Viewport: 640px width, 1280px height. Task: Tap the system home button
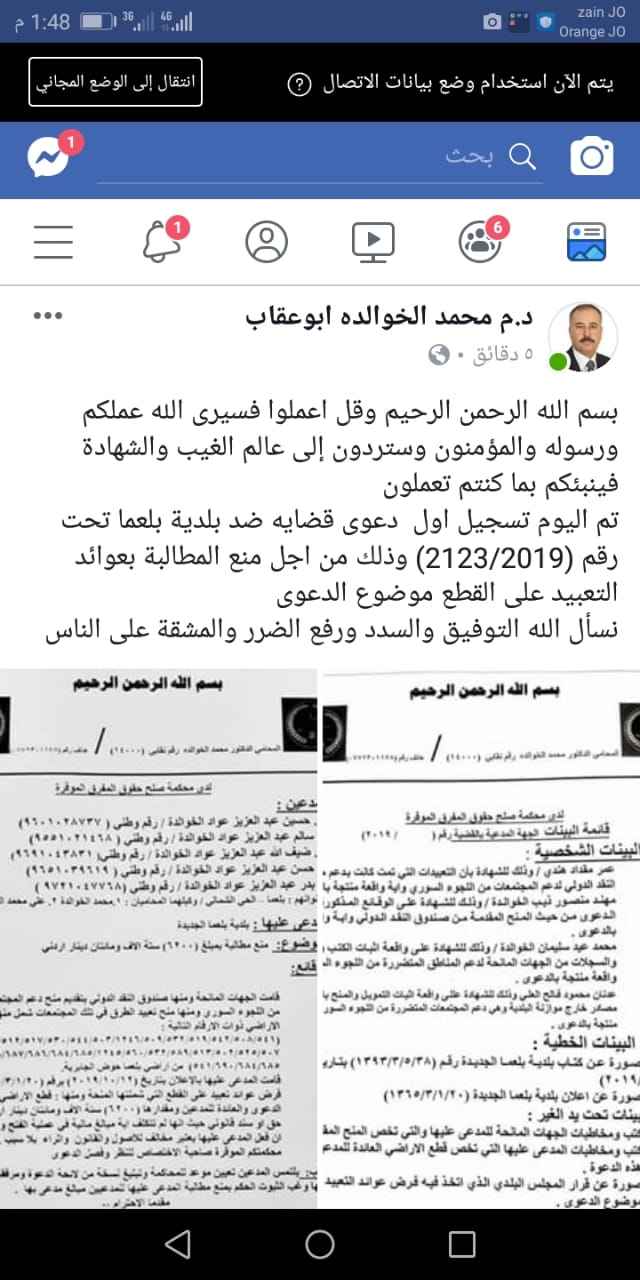320,1243
